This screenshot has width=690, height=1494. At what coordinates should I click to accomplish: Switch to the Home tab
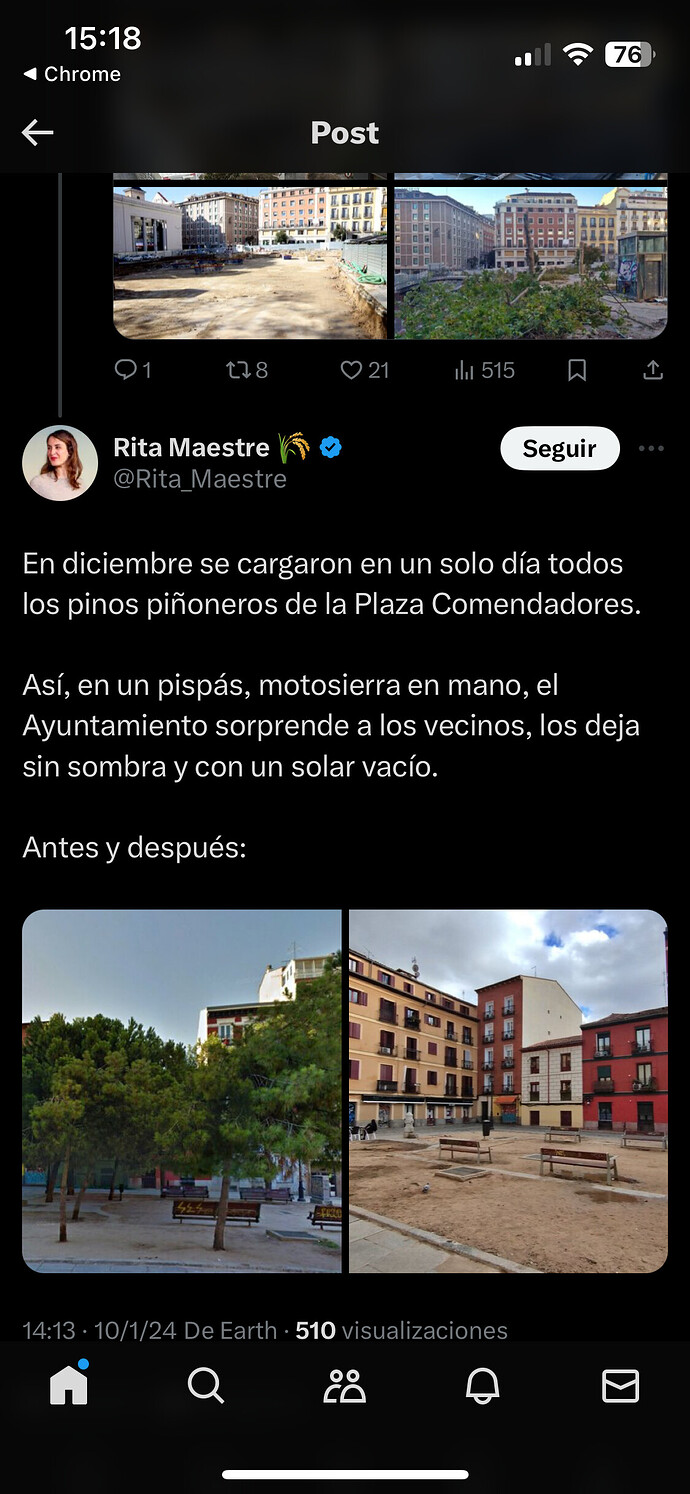pyautogui.click(x=69, y=1385)
